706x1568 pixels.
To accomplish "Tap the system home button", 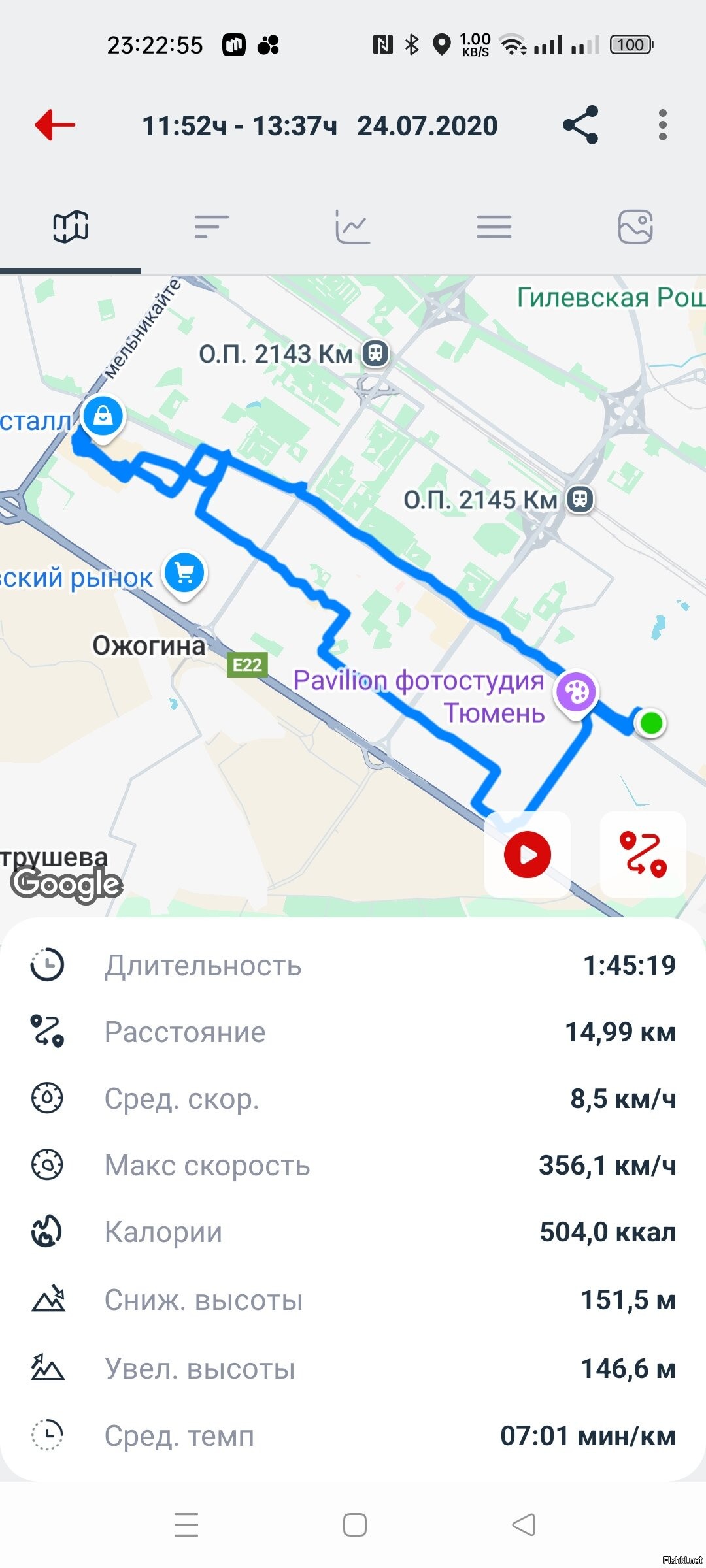I will coord(354,1525).
